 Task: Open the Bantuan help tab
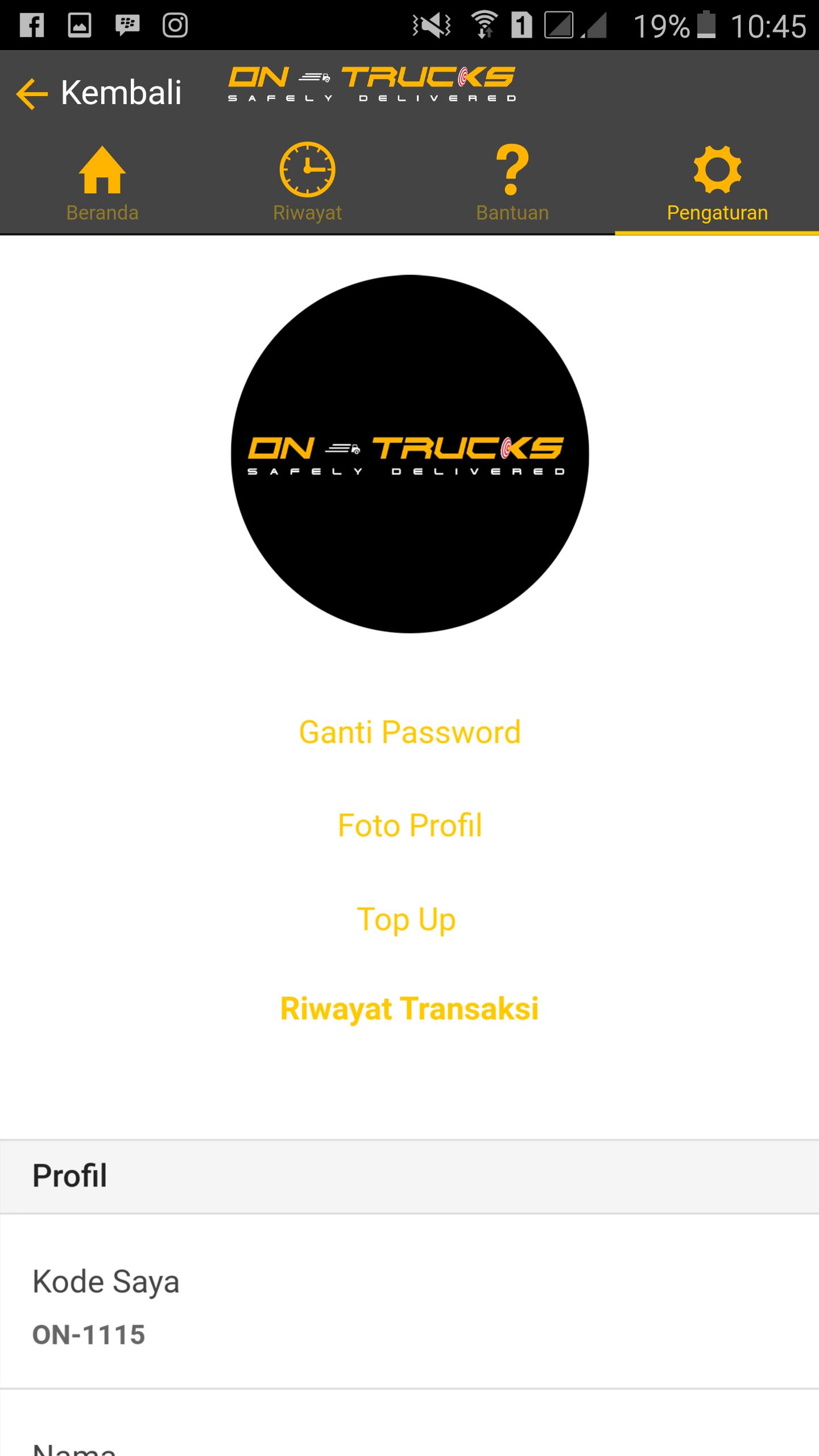click(512, 183)
